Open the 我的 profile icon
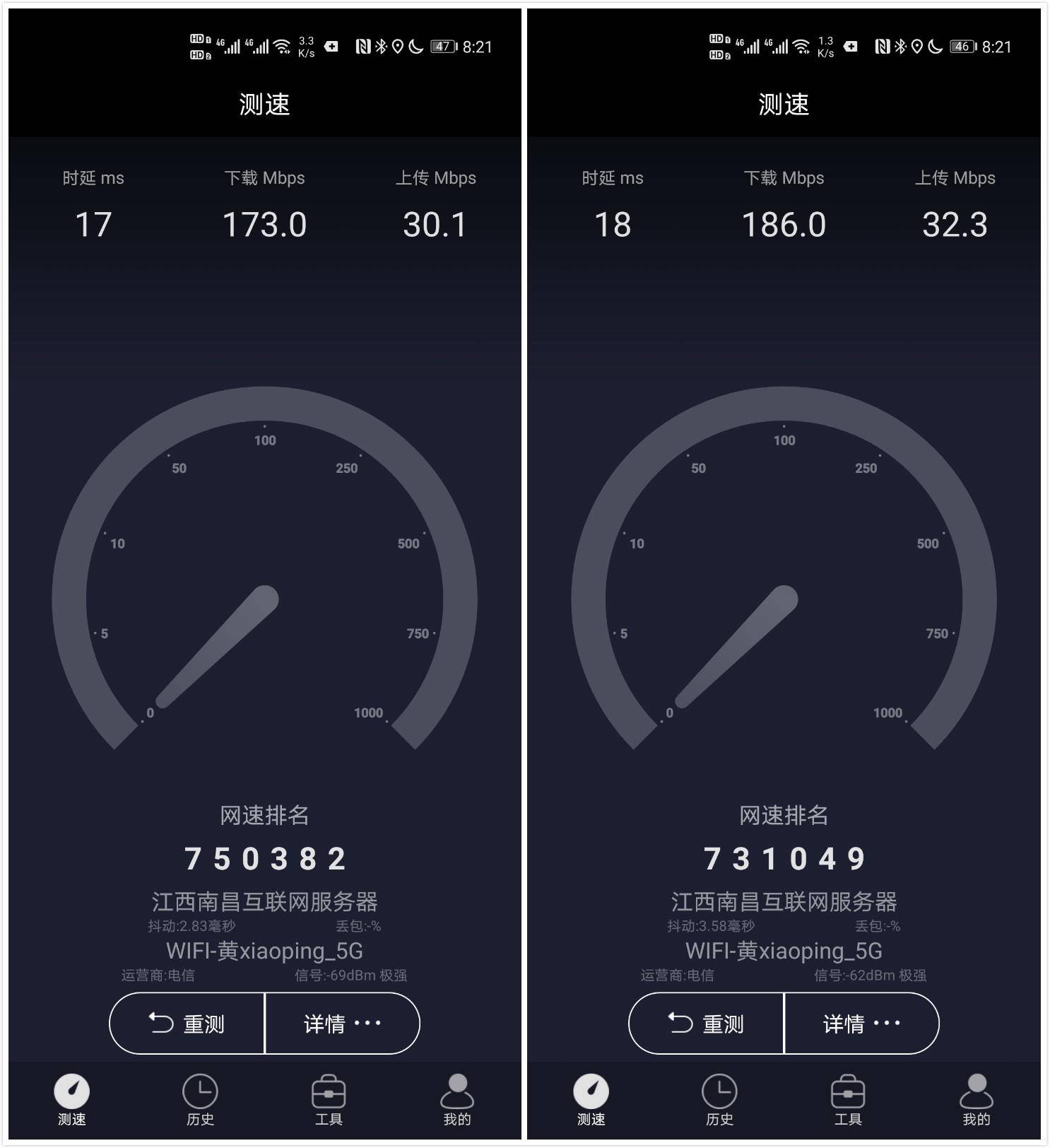 [x=458, y=1092]
